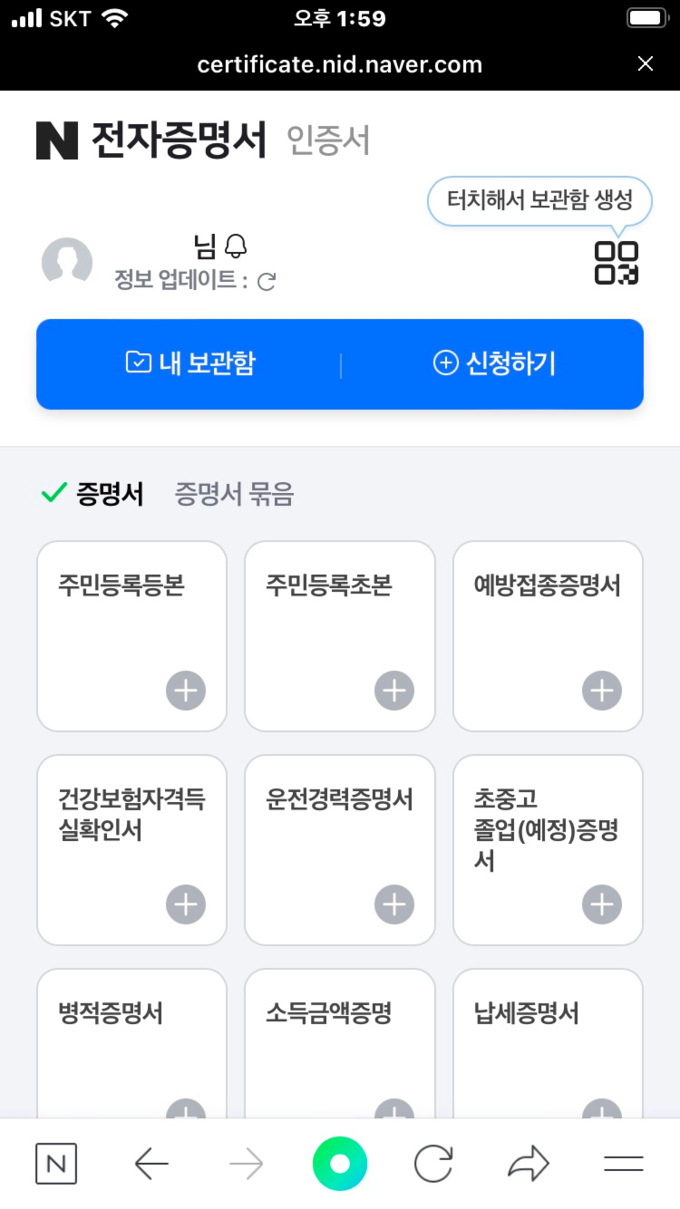Open the QR code storage creator
The image size is (680, 1209).
click(x=616, y=263)
